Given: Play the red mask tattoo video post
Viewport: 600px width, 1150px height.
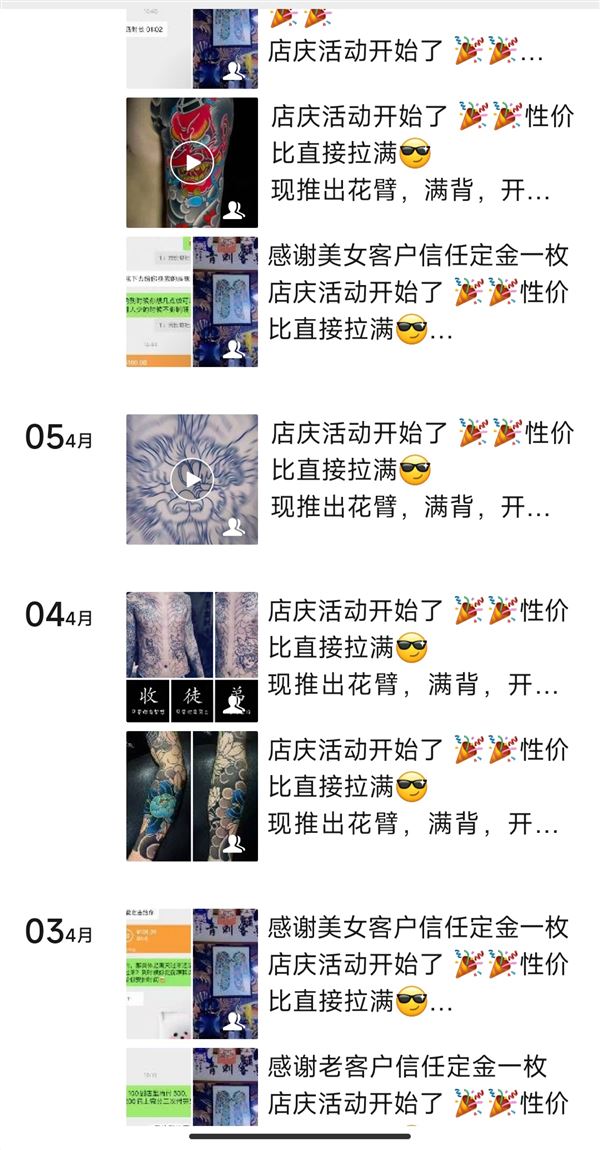Looking at the screenshot, I should tap(191, 162).
